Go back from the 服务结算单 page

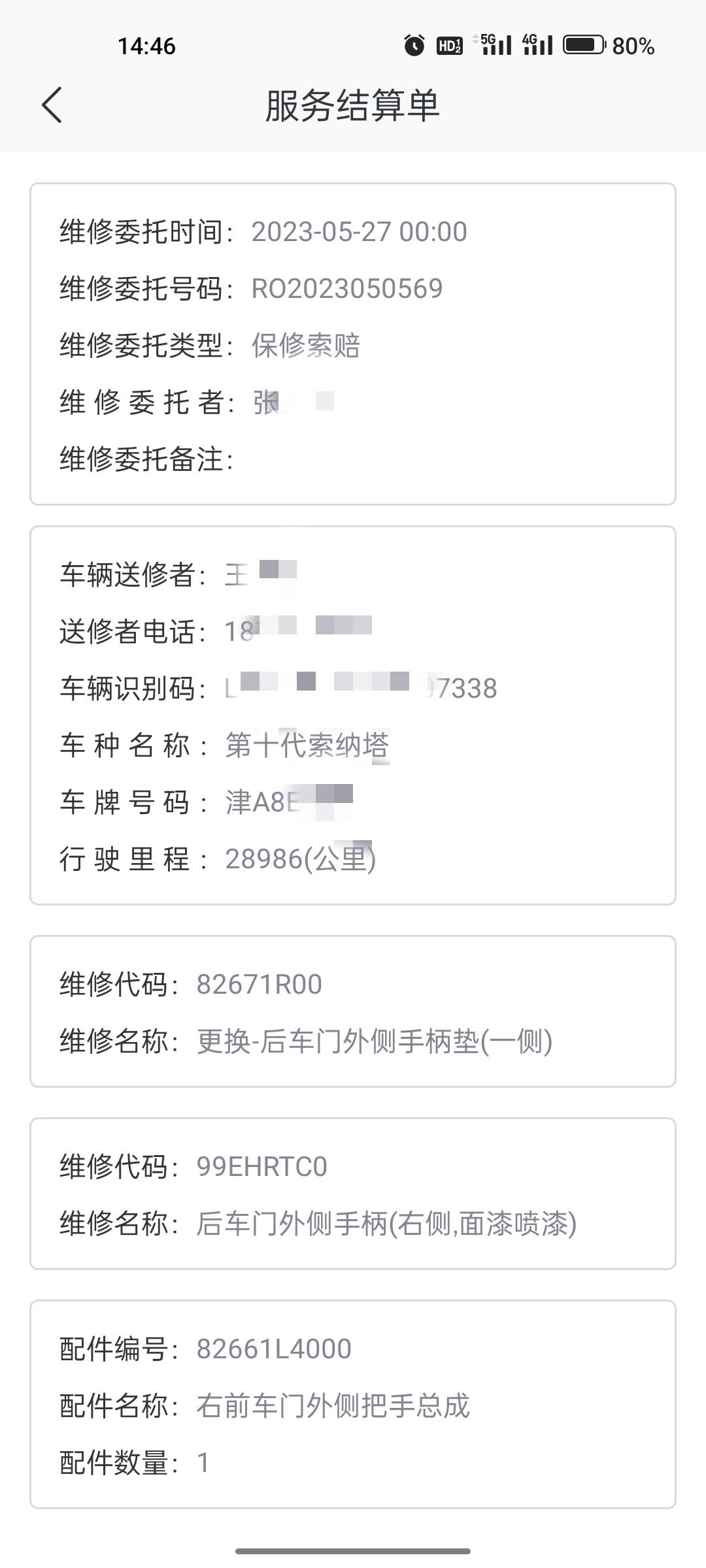(52, 105)
